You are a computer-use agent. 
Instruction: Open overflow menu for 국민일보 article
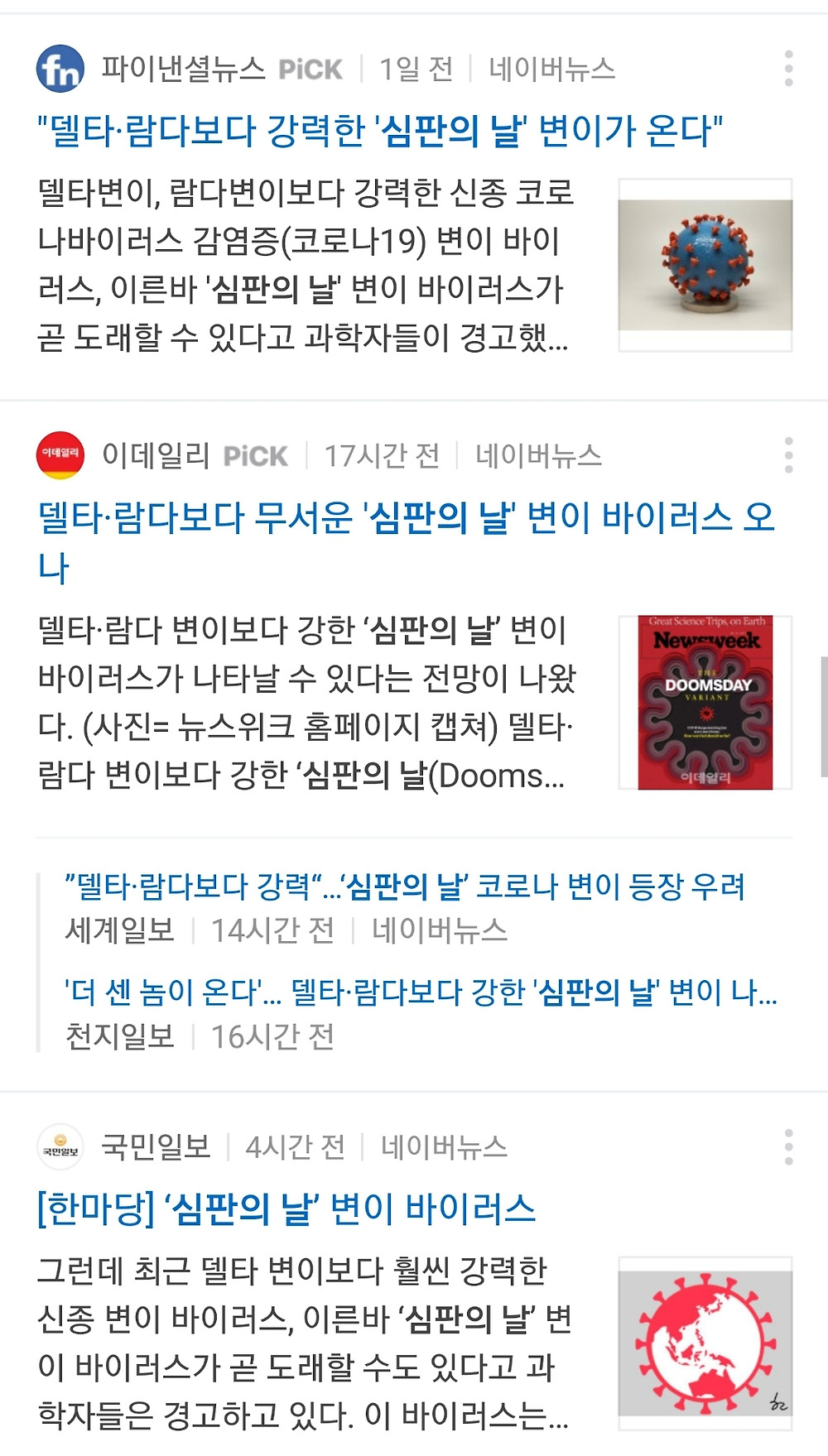[788, 1146]
